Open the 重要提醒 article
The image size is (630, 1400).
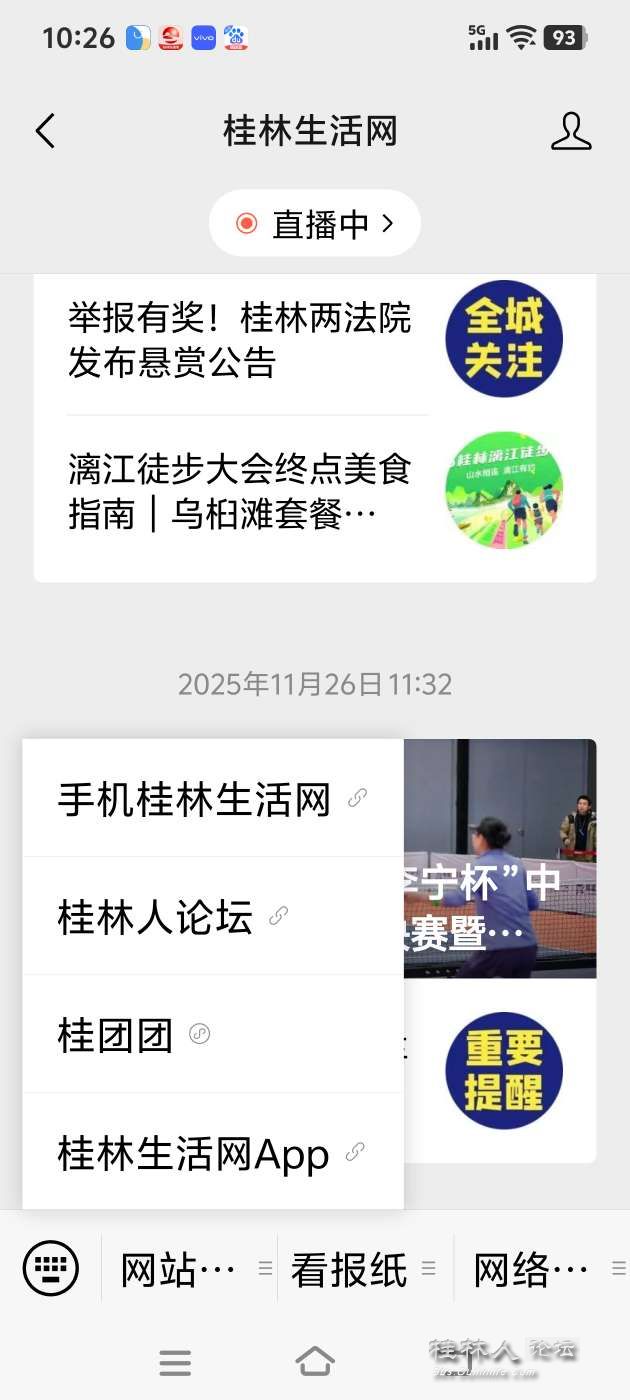(503, 1070)
